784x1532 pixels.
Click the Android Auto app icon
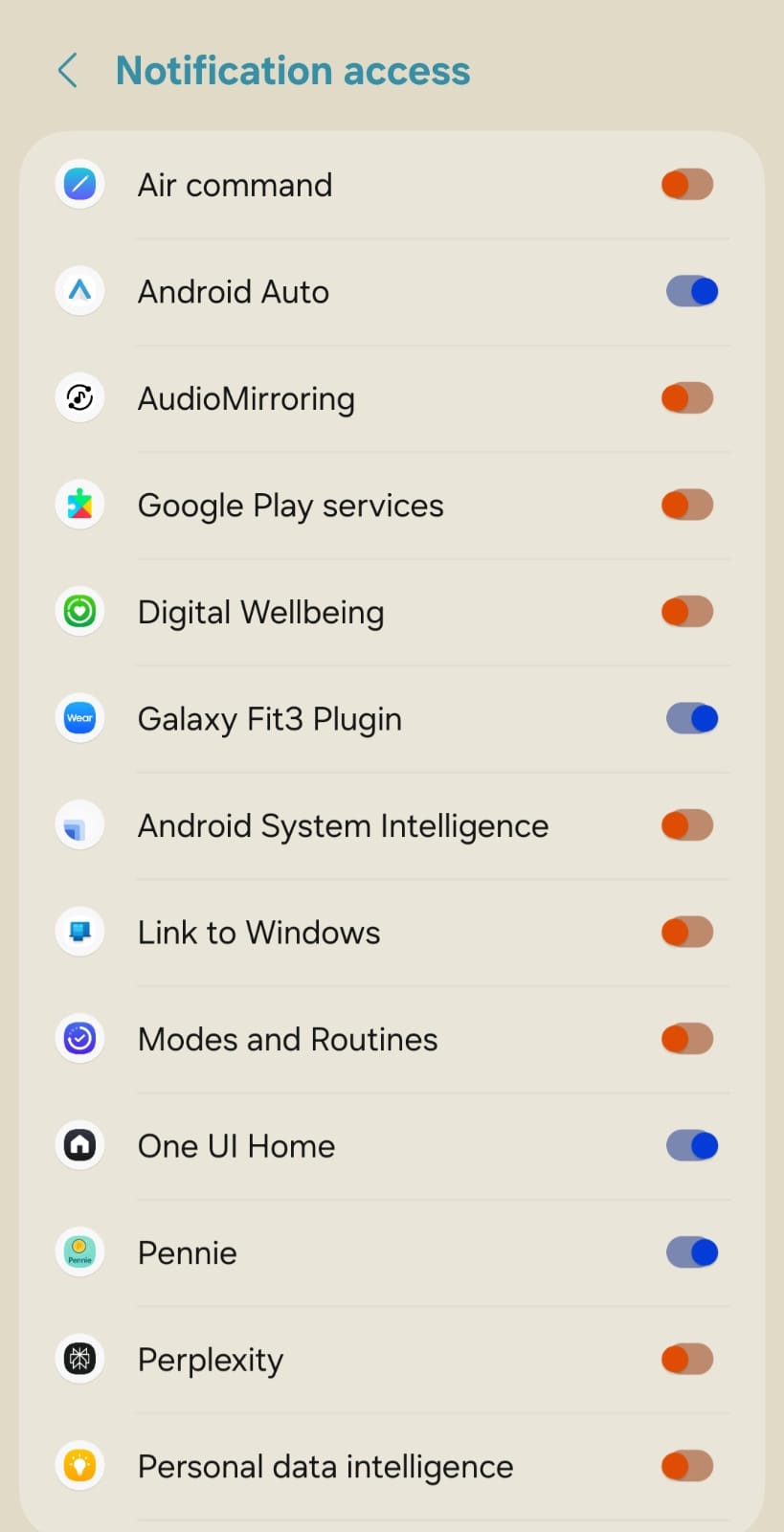[79, 291]
